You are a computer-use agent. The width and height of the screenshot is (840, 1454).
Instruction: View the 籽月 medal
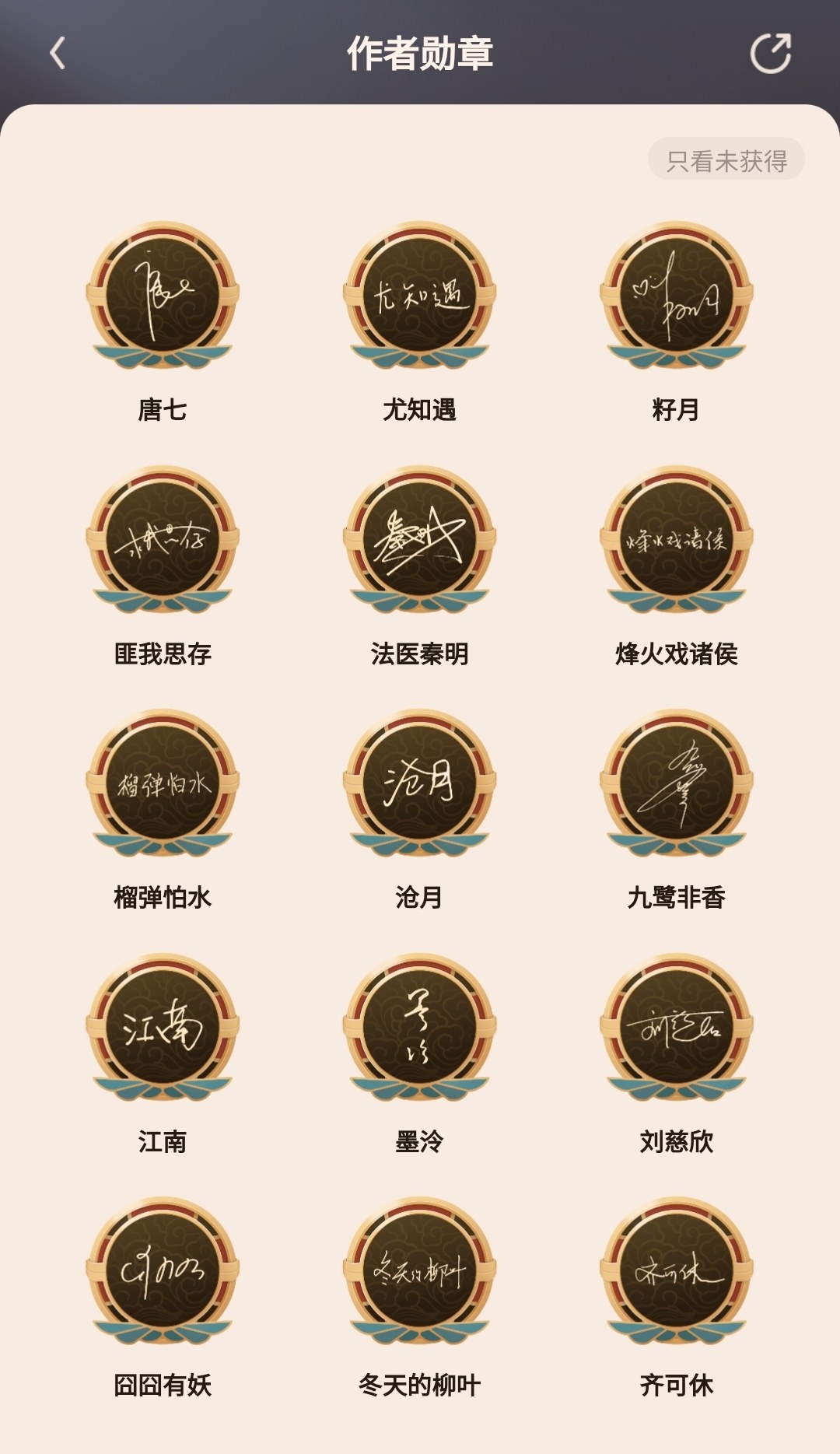point(677,296)
